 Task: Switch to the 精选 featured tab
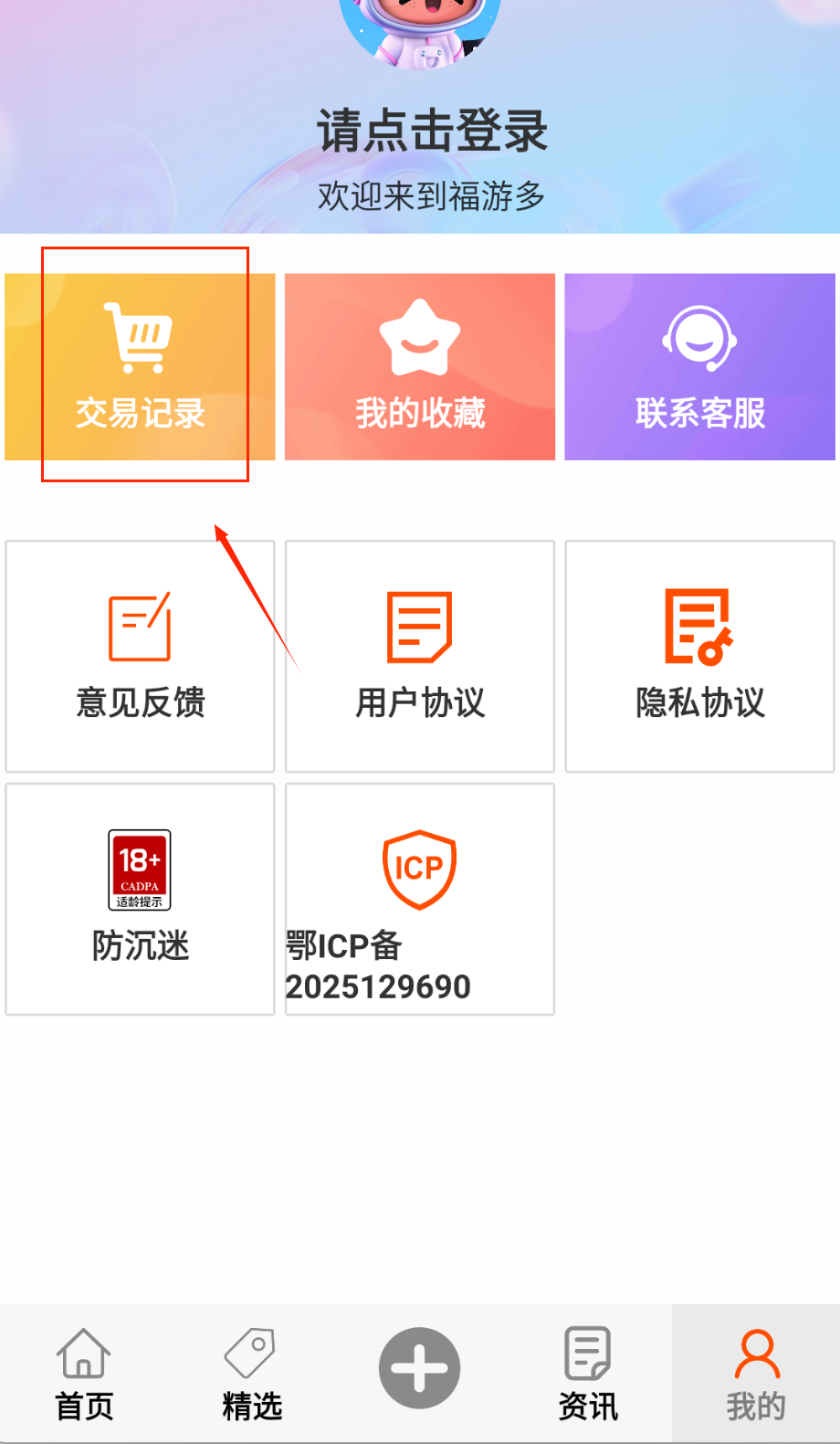[x=252, y=1375]
